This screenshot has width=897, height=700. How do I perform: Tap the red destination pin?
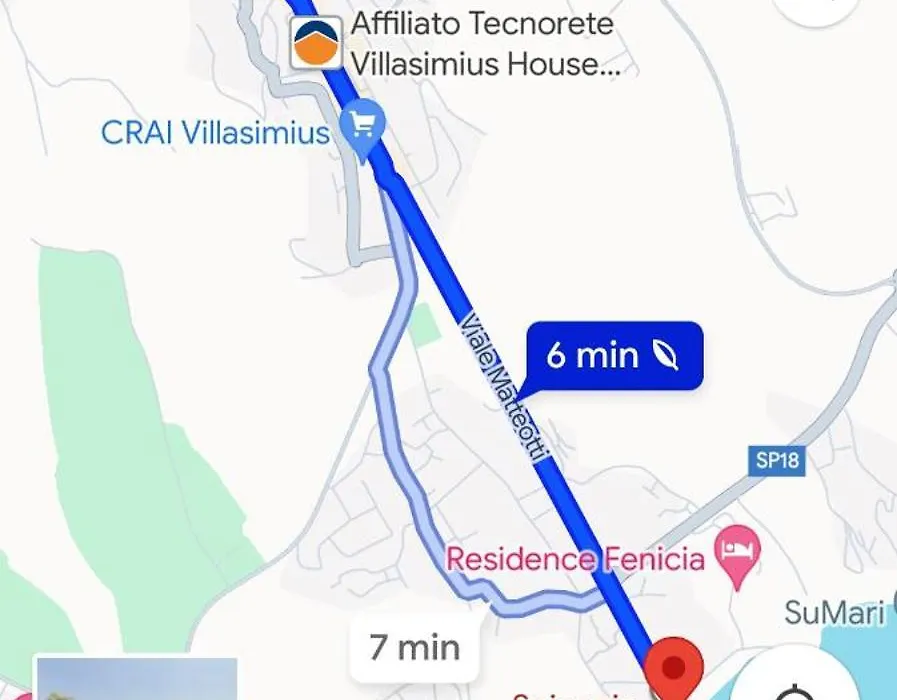[x=675, y=667]
